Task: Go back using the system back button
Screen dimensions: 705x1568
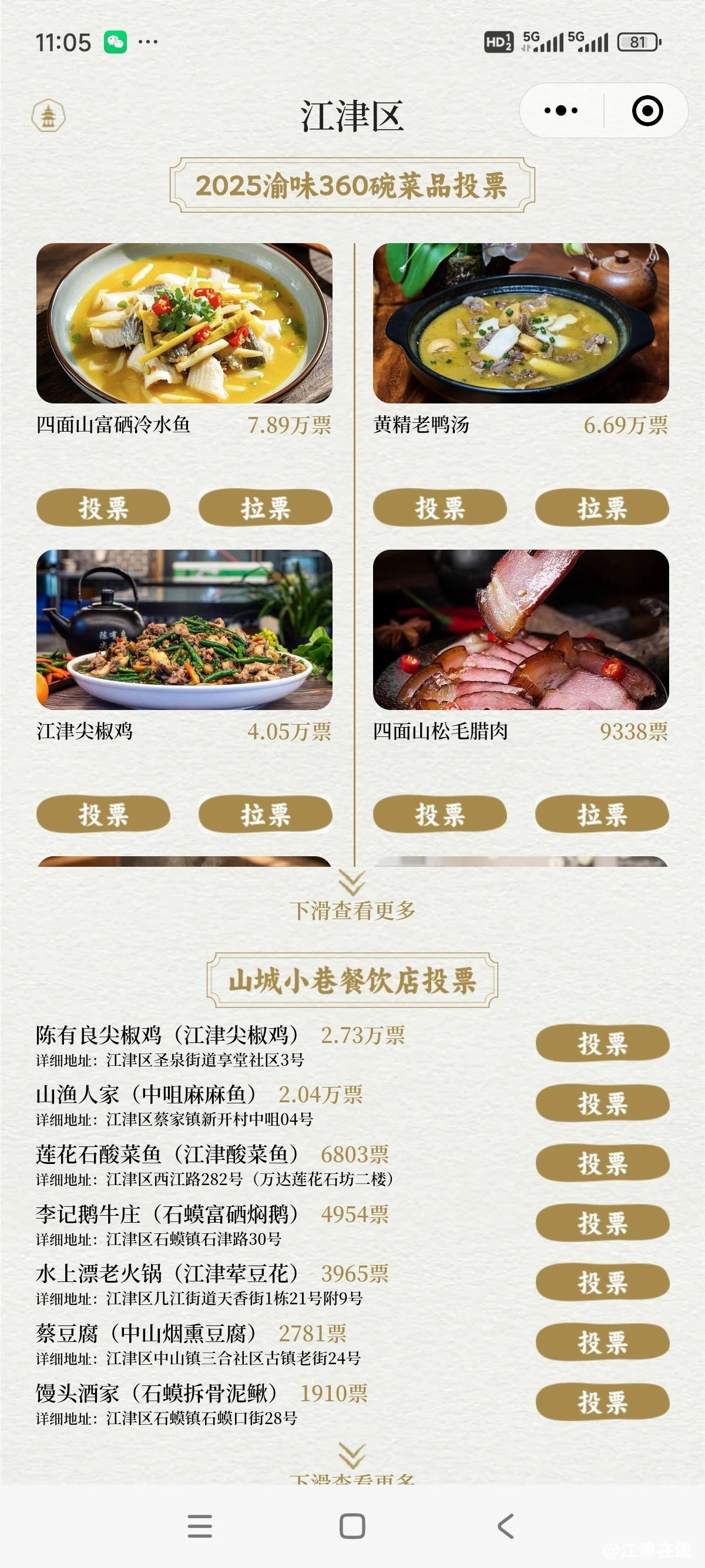Action: pos(505,1526)
